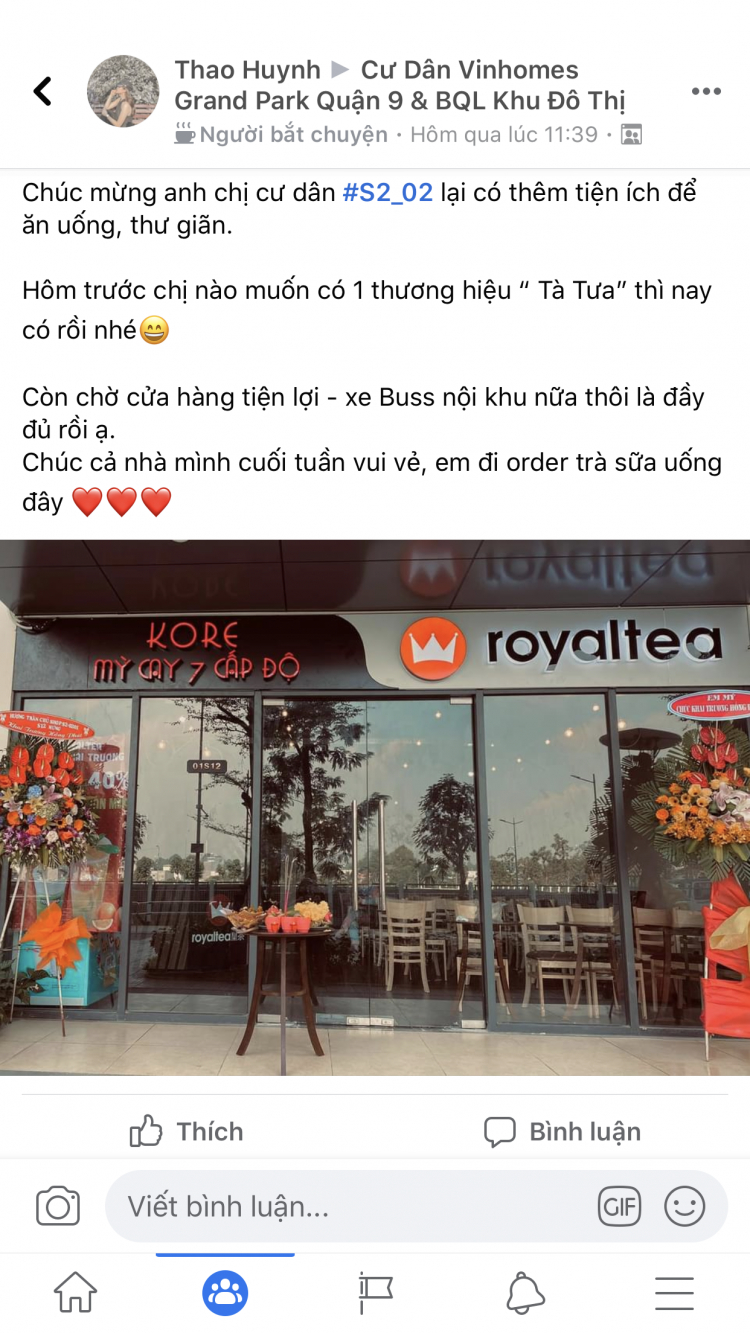Switch to the Groups tab
This screenshot has height=1333, width=750.
pyautogui.click(x=225, y=1293)
